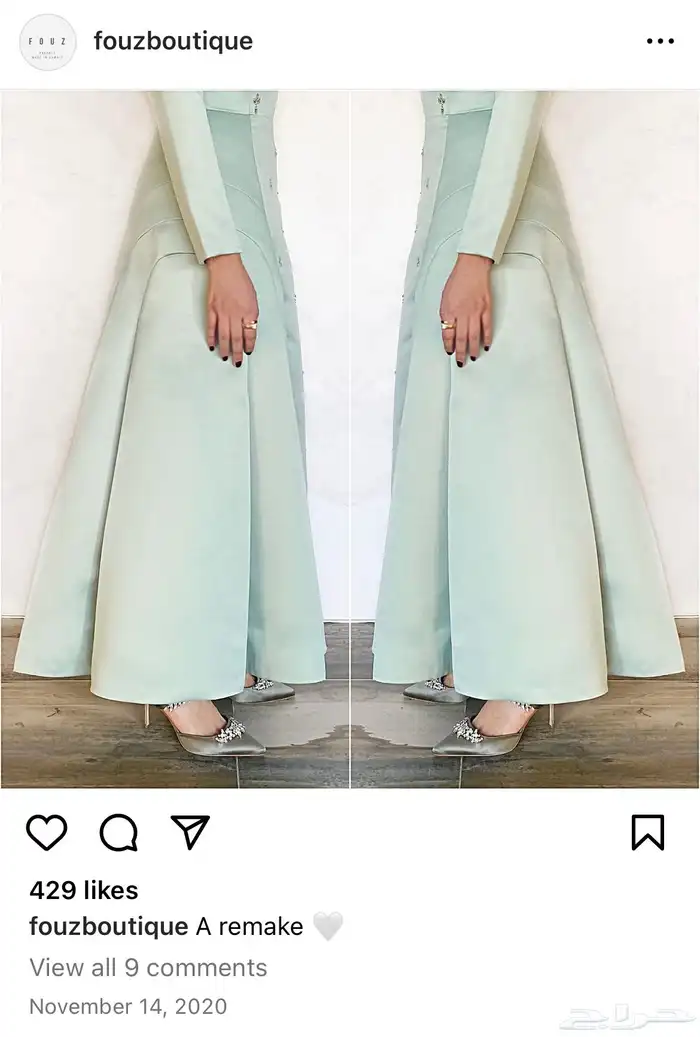Image resolution: width=700 pixels, height=1037 pixels.
Task: View all 9 comments
Action: [148, 967]
